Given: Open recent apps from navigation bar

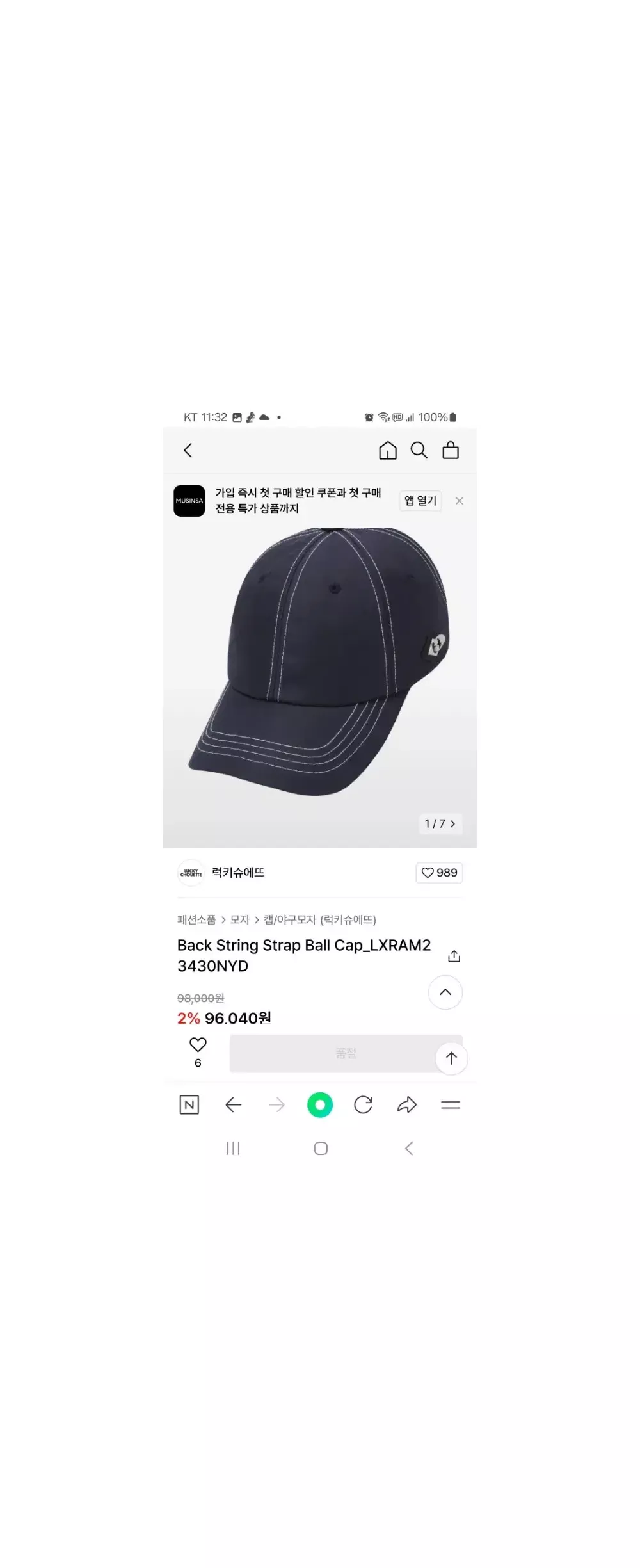Looking at the screenshot, I should pos(233,1149).
